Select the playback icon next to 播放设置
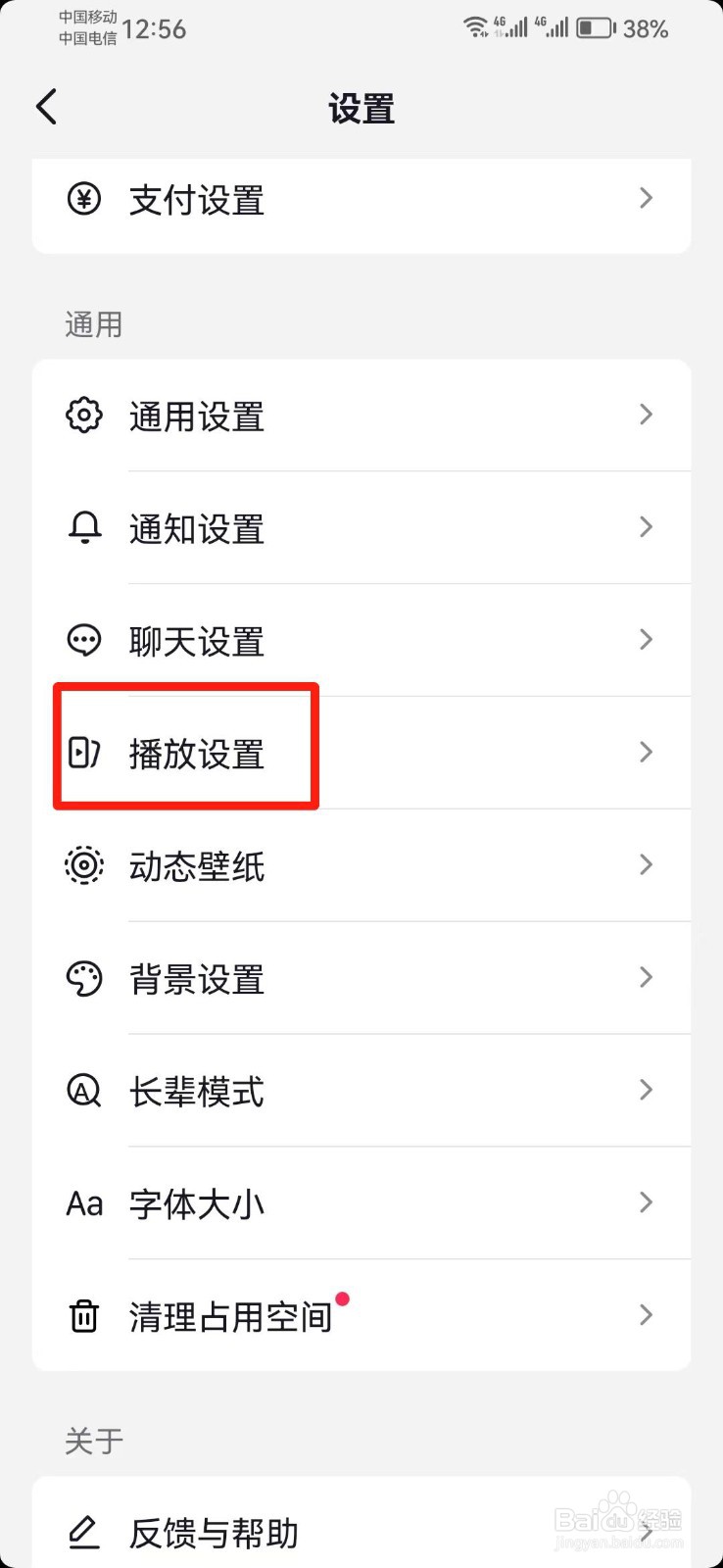 click(84, 753)
